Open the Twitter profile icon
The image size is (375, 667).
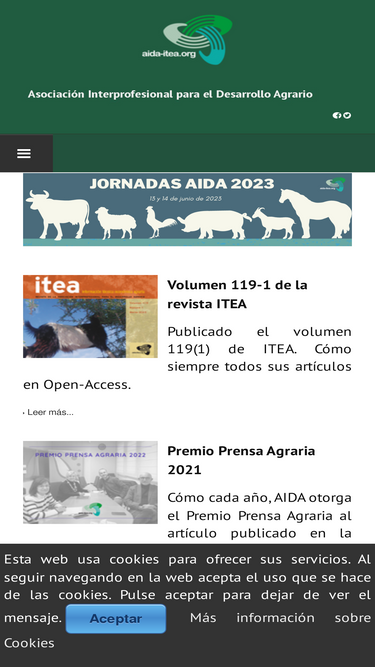(x=347, y=115)
